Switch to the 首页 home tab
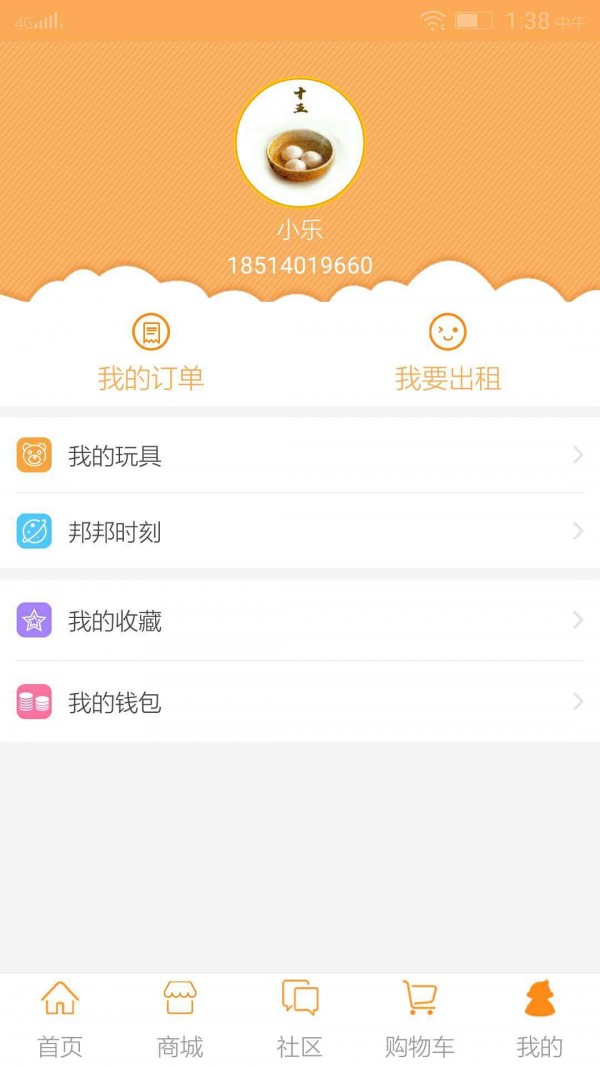Screen dimensions: 600x1067 (x=60, y=1018)
